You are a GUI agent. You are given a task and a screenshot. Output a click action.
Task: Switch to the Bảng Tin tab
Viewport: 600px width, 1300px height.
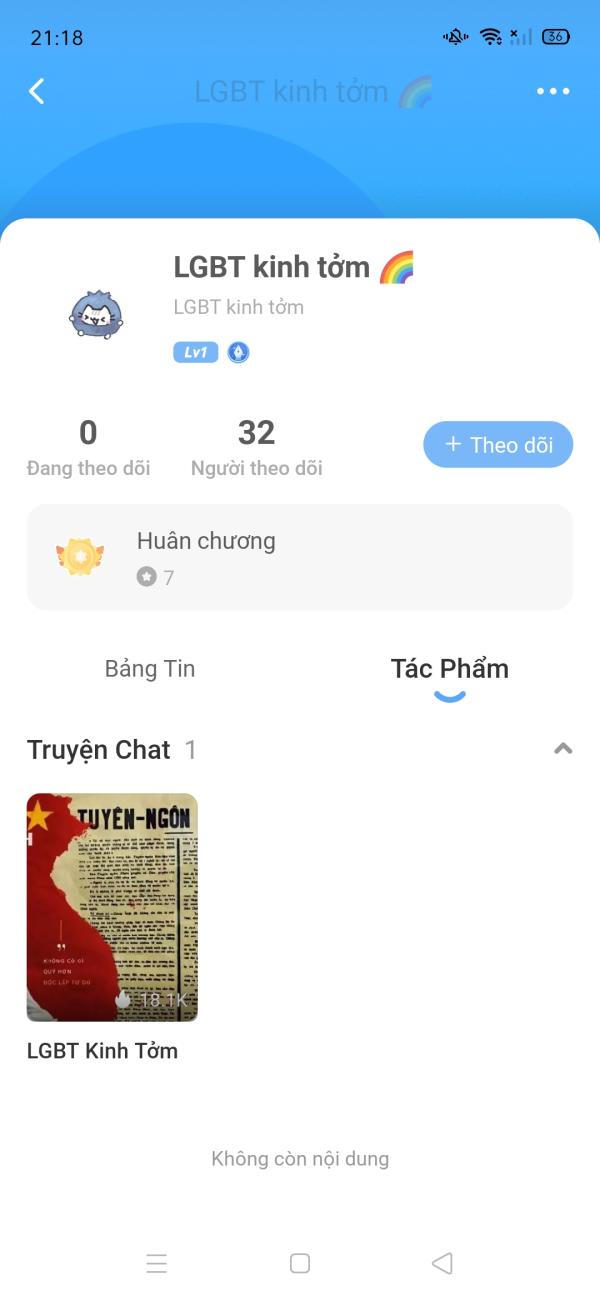(x=150, y=669)
